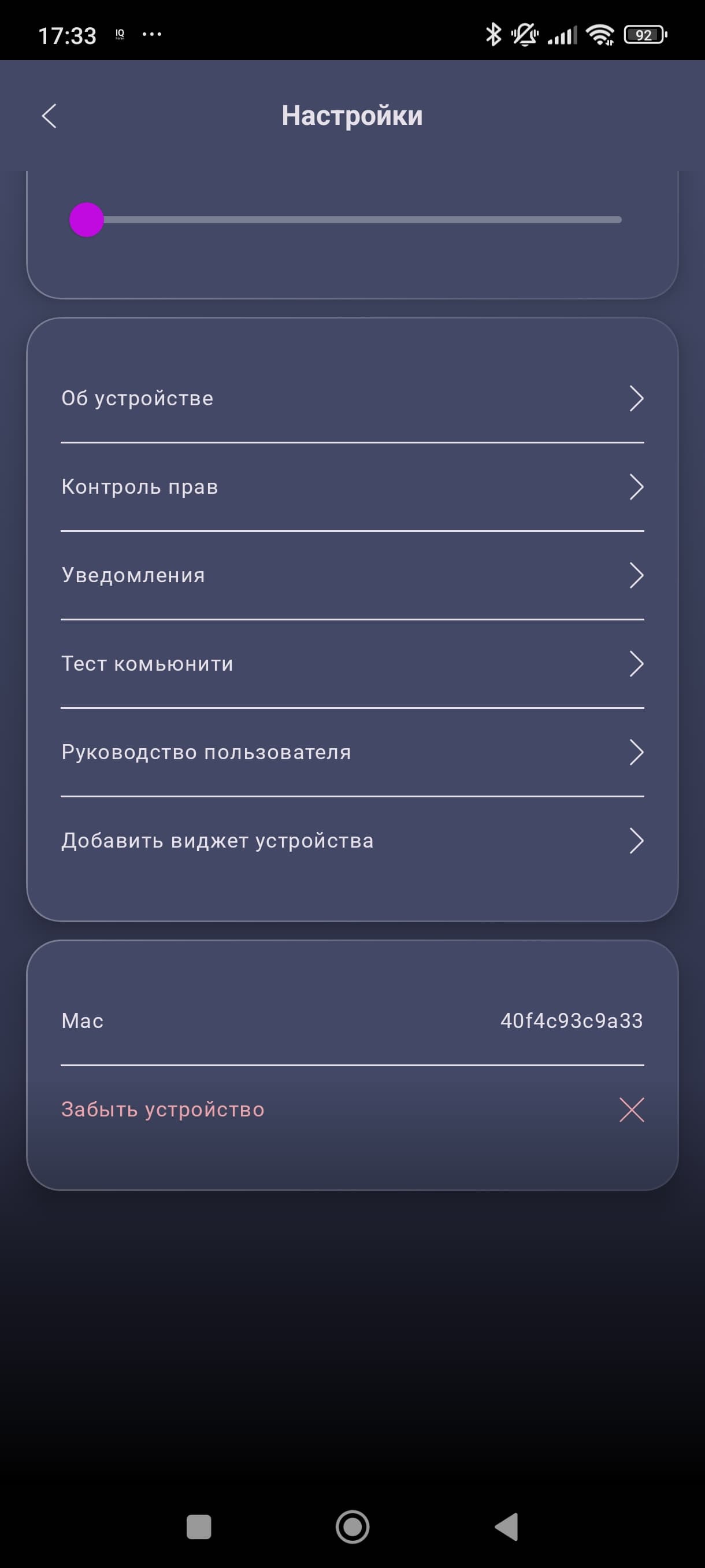Open recent apps via square button
Image resolution: width=705 pixels, height=1568 pixels.
(198, 1526)
